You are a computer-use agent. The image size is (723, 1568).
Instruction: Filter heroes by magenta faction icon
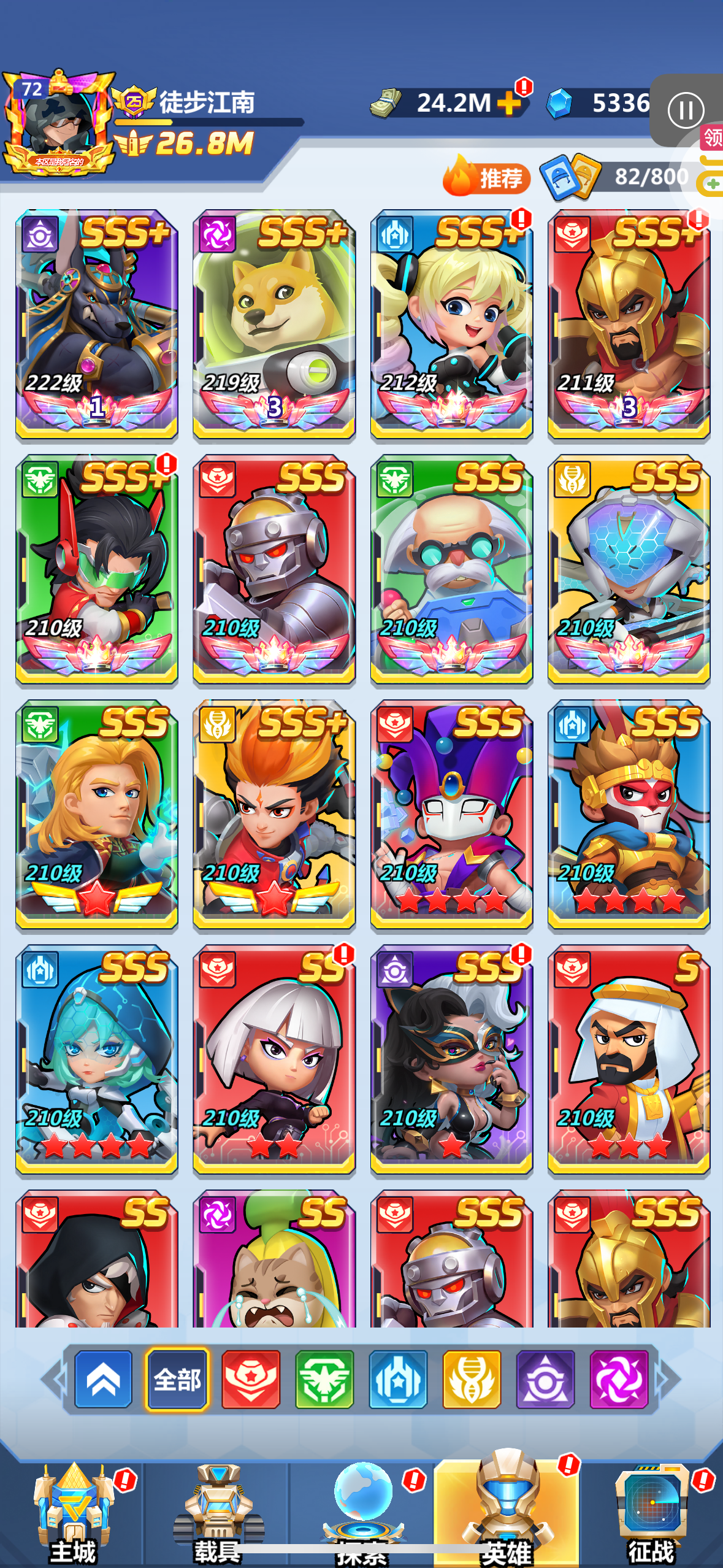coord(619,1380)
